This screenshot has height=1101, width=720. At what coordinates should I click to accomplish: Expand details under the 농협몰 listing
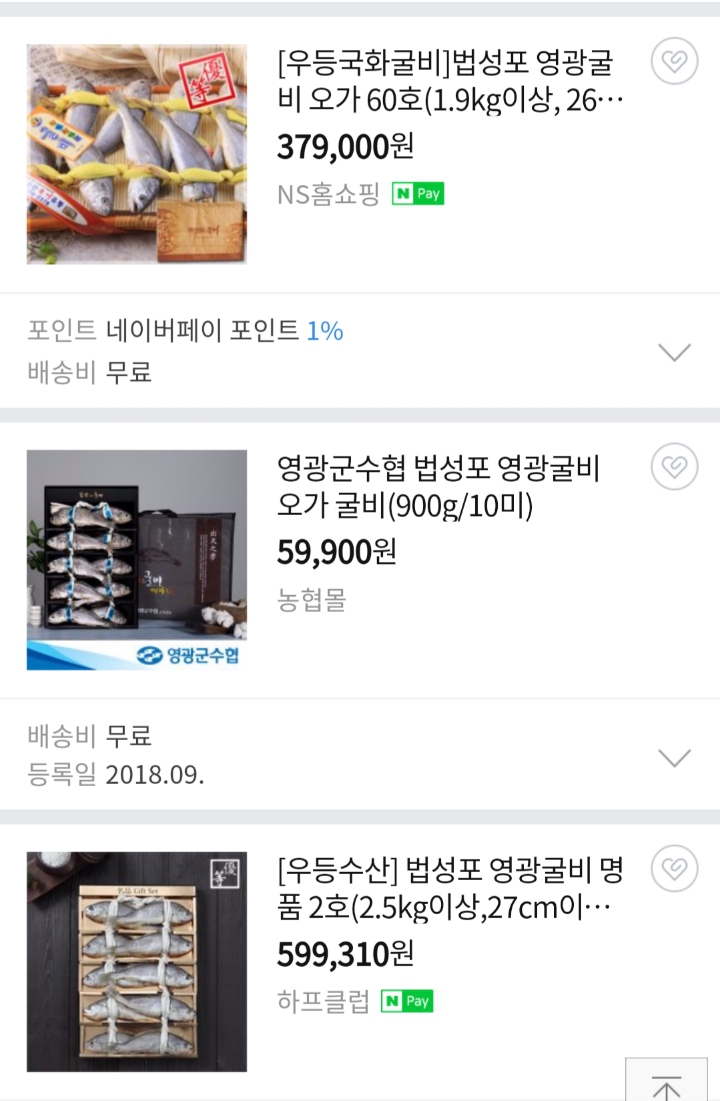click(675, 757)
